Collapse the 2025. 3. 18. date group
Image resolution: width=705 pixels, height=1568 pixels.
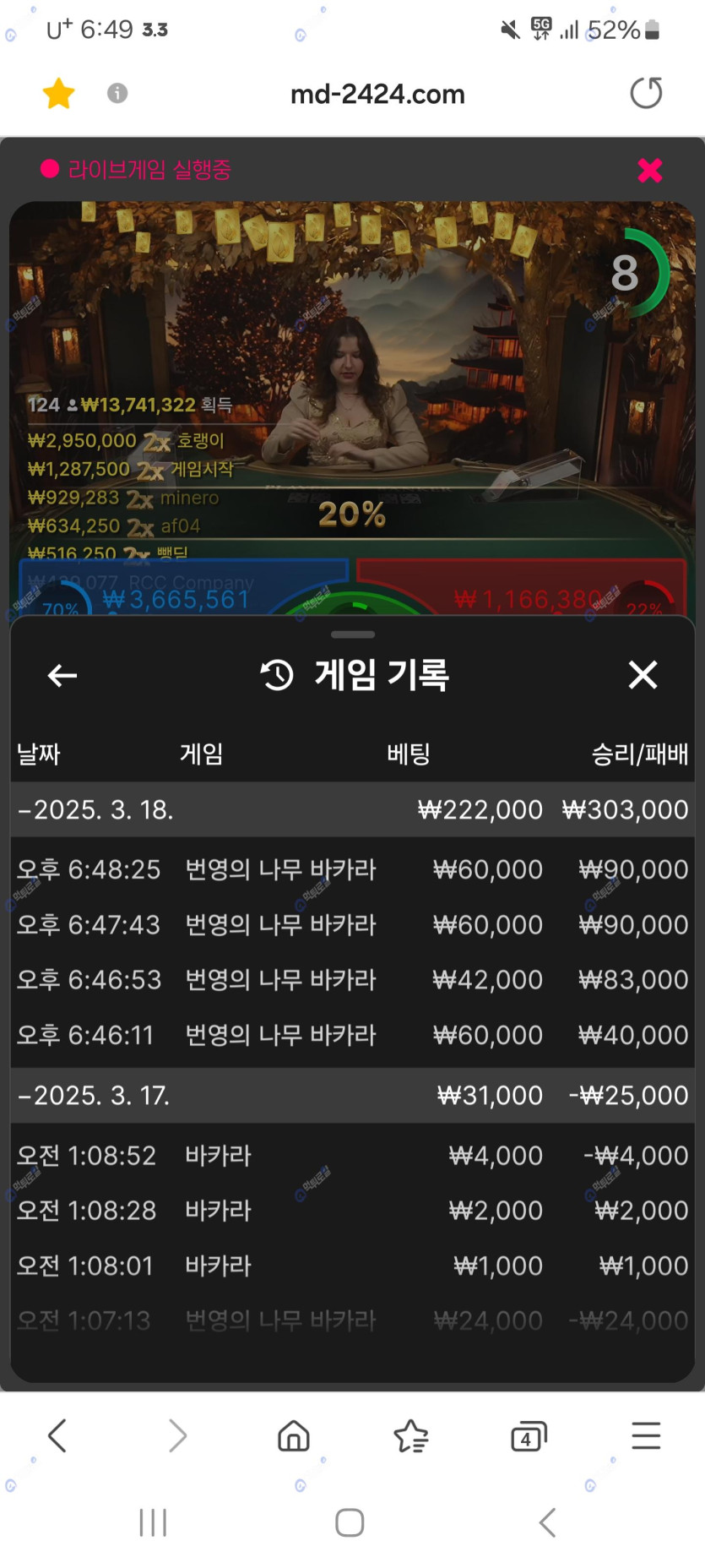pyautogui.click(x=95, y=809)
